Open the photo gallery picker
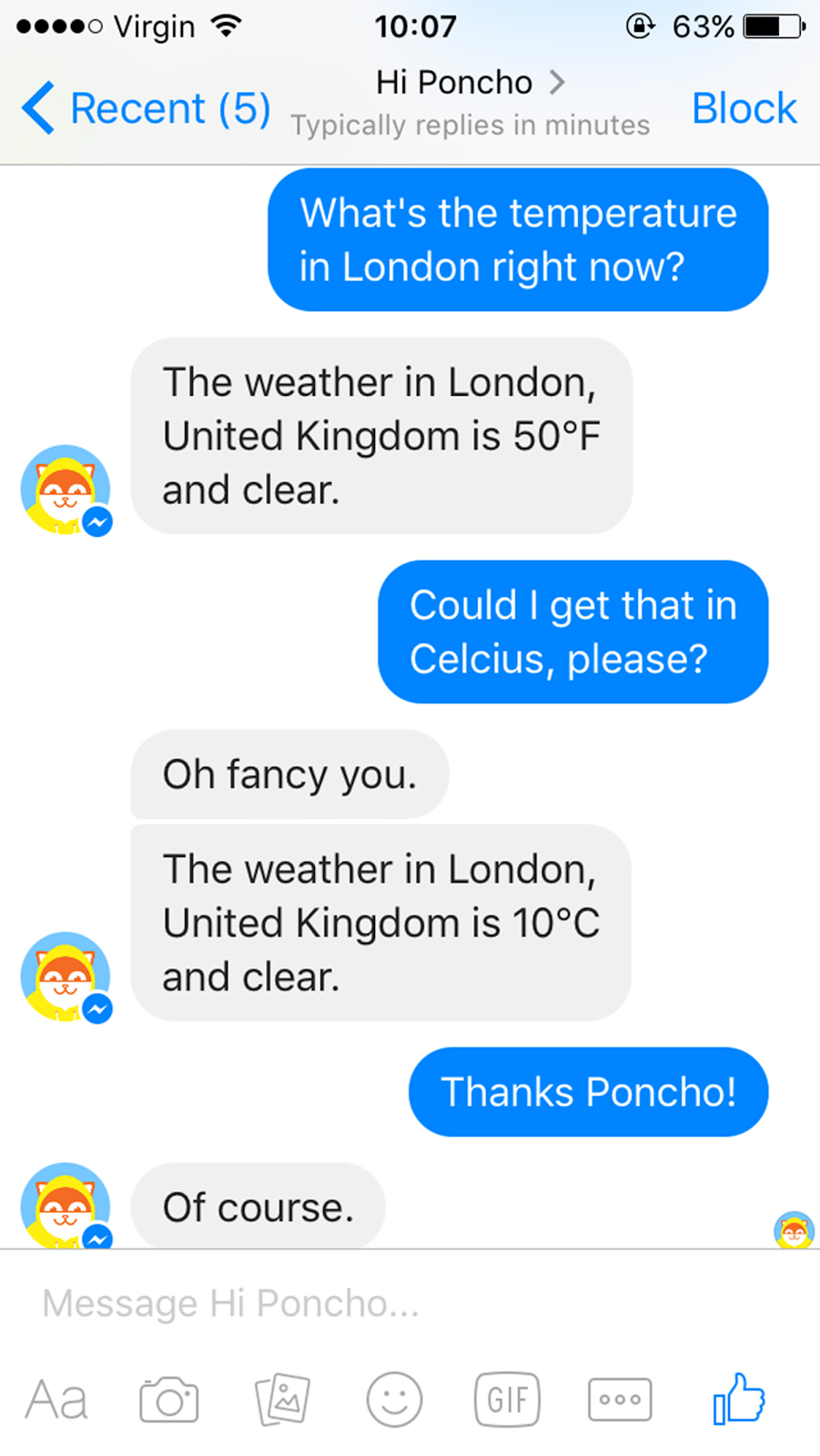820x1456 pixels. [x=282, y=1400]
